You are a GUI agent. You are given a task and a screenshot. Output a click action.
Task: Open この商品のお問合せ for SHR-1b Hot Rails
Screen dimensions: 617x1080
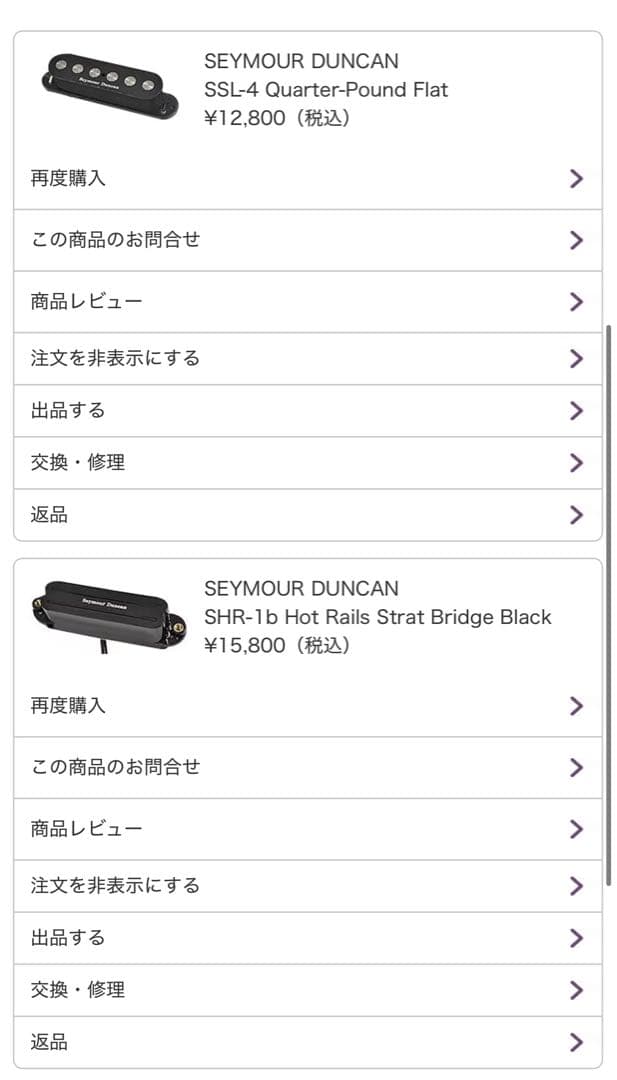point(307,767)
